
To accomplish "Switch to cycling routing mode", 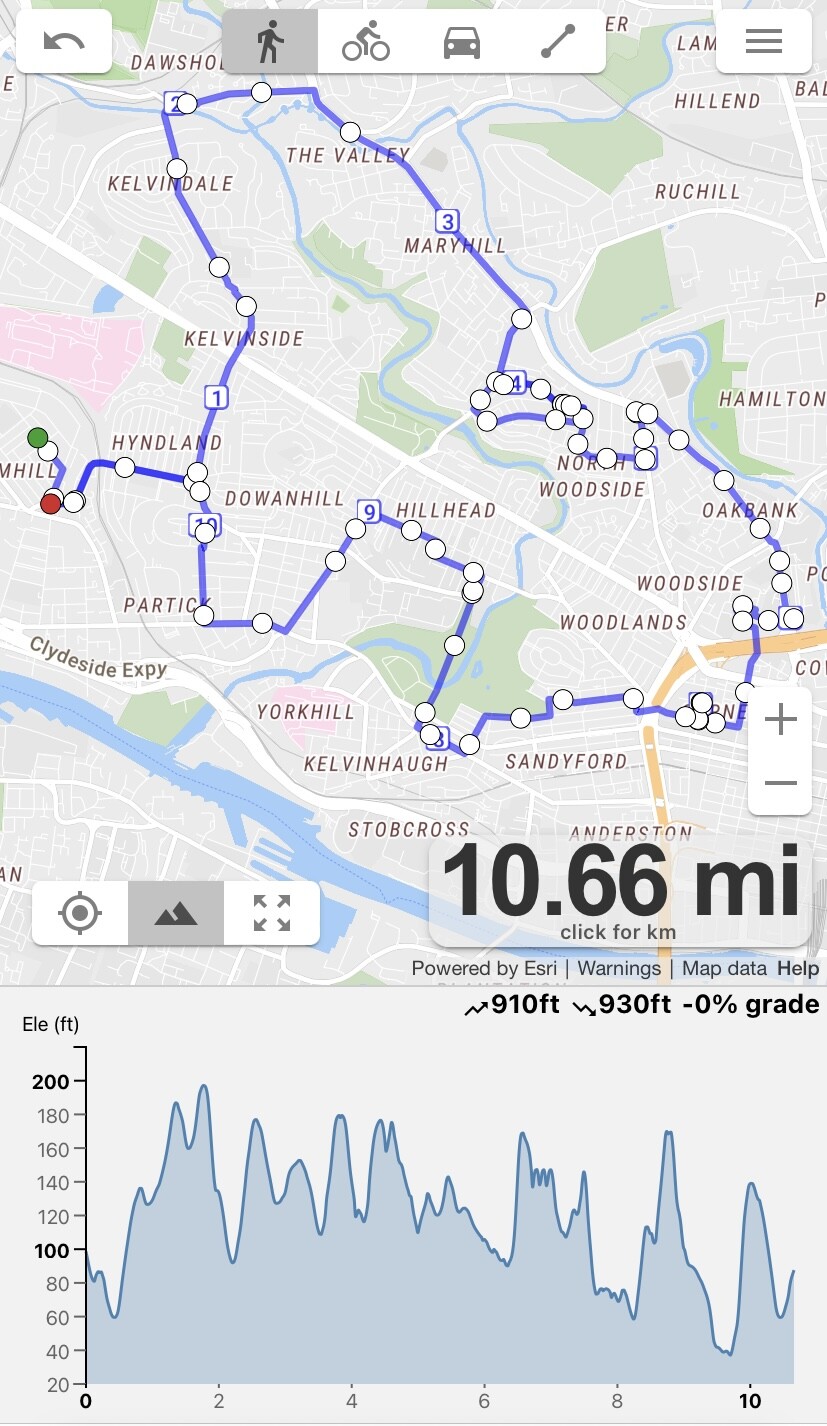I will pyautogui.click(x=366, y=42).
